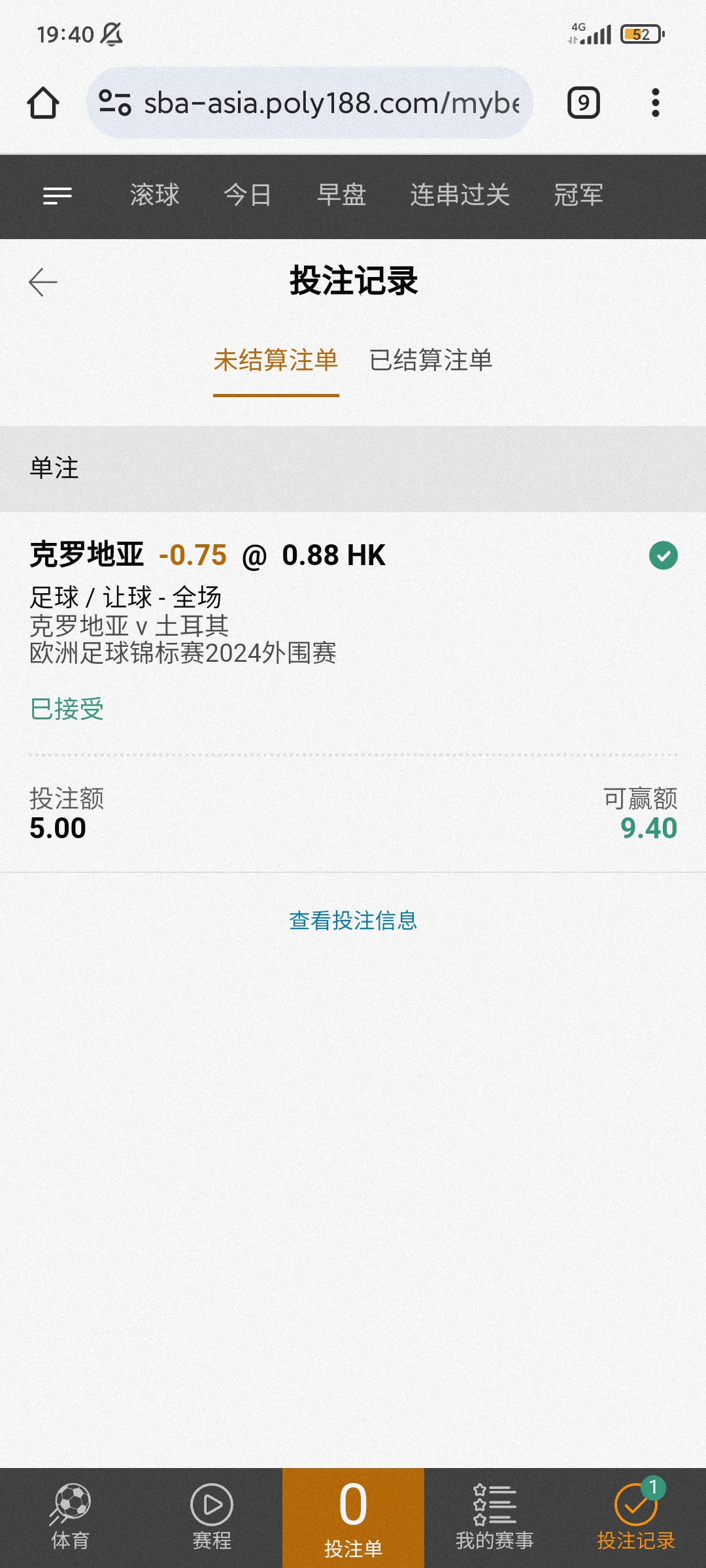Open the 投注单 bet slip
Image resolution: width=706 pixels, height=1568 pixels.
353,1517
